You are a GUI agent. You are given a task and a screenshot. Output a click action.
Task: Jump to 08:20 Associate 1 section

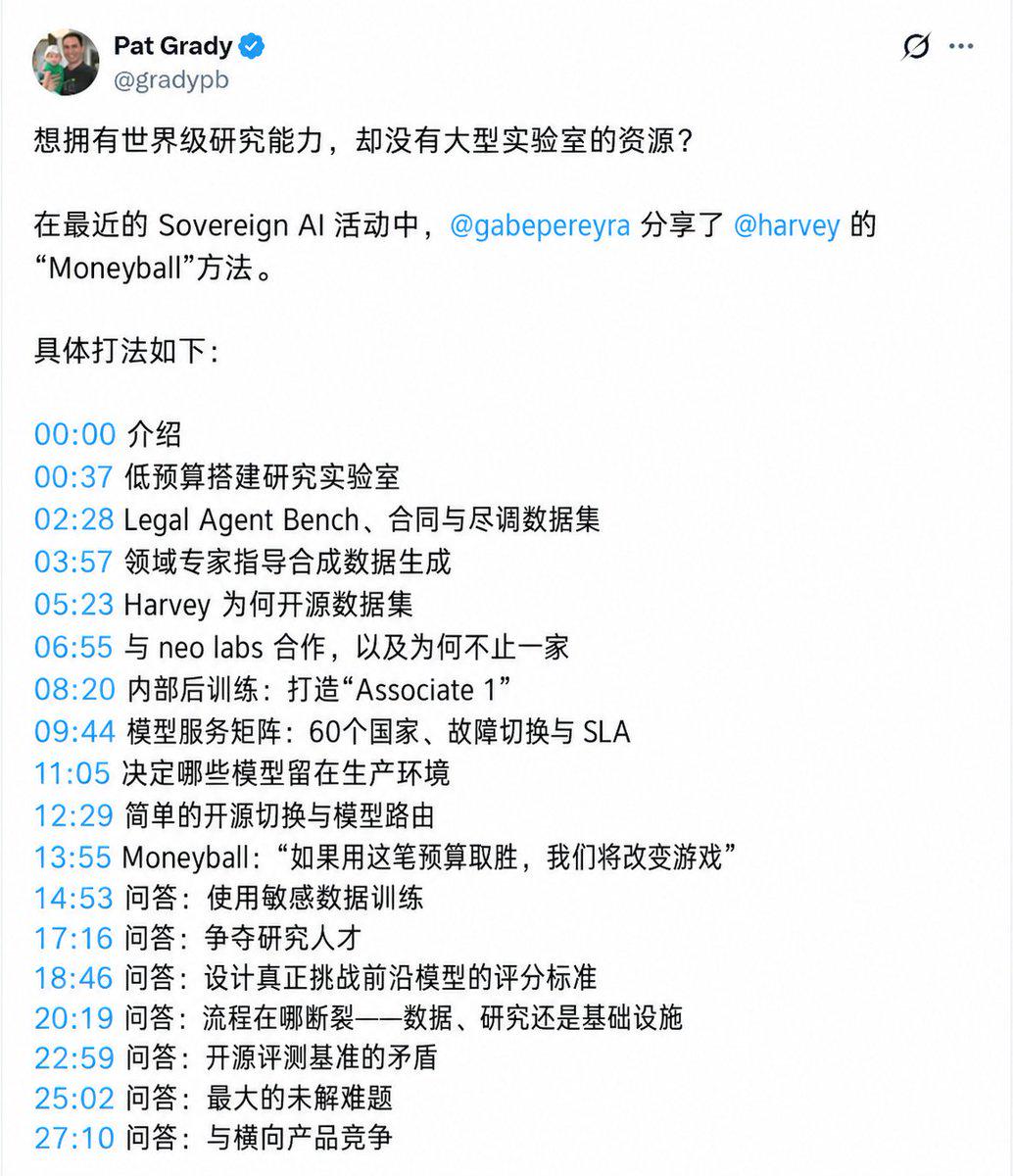tap(74, 689)
